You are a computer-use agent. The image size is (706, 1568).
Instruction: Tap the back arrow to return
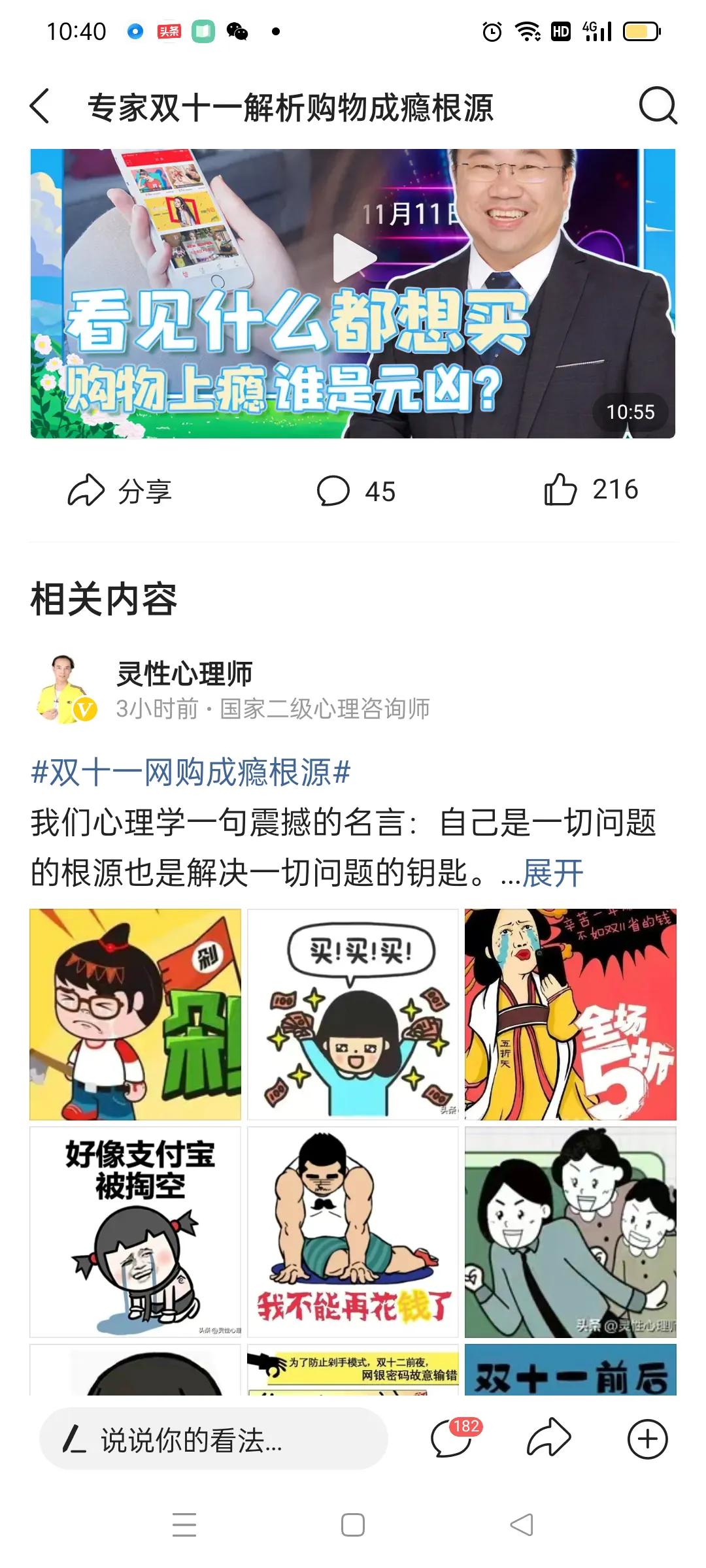(x=41, y=105)
